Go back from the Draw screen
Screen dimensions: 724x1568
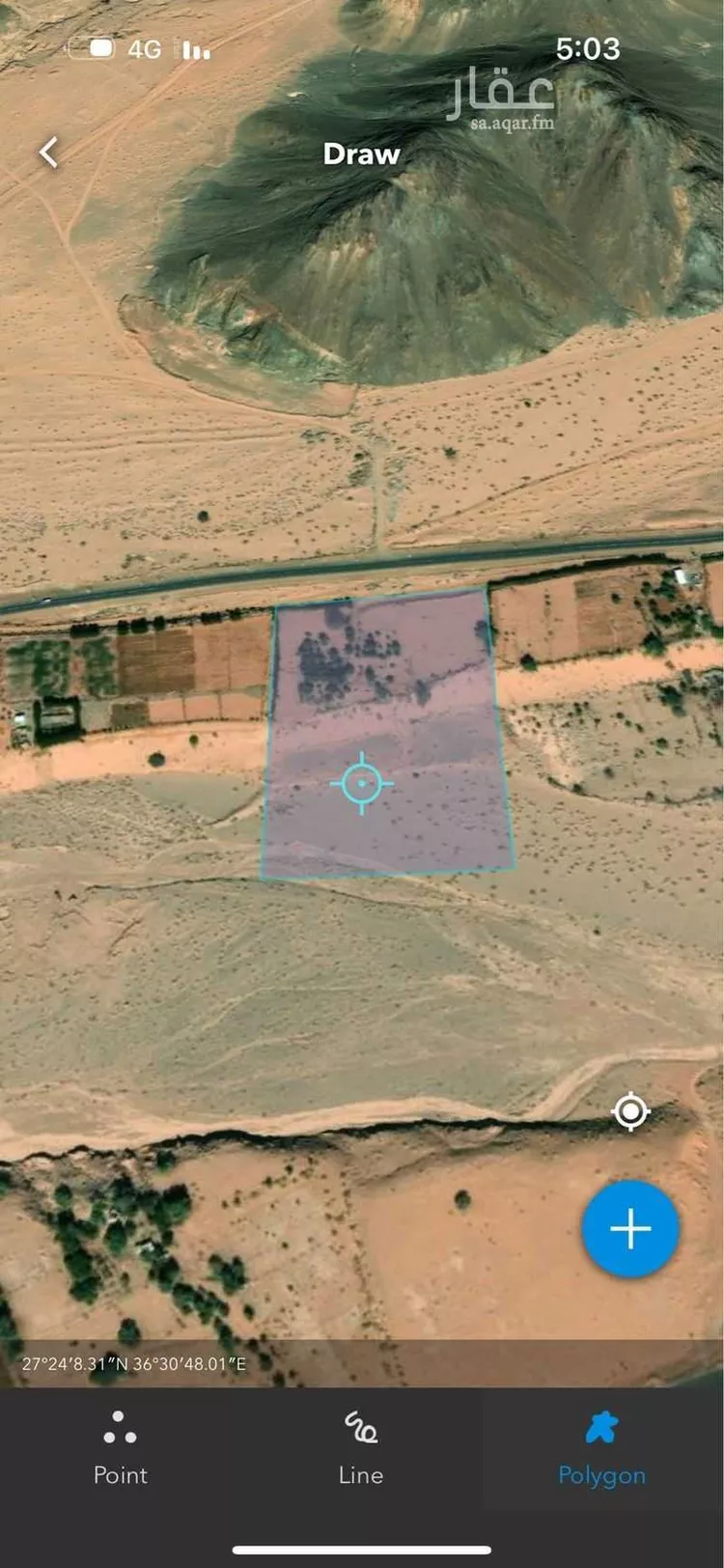49,153
